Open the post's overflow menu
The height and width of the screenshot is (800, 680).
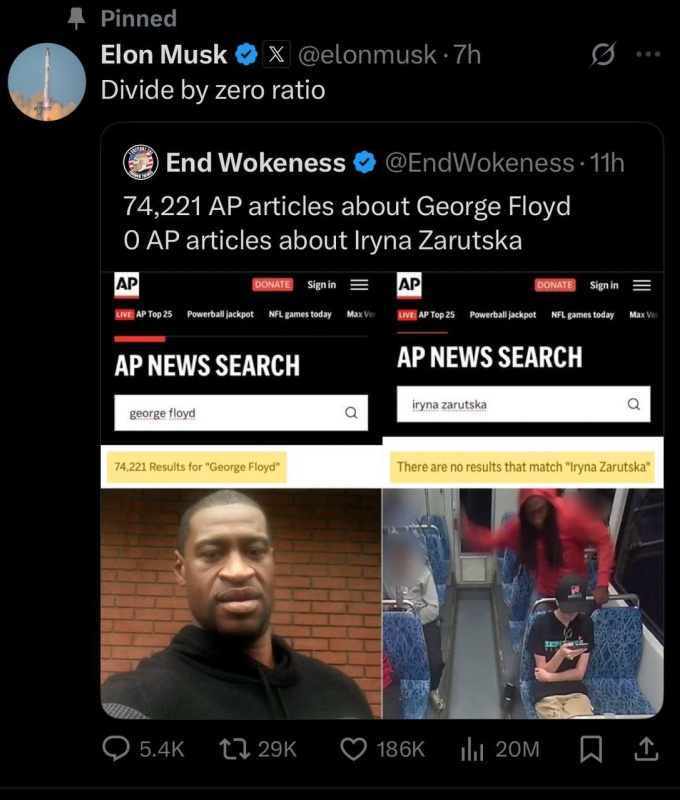coord(649,55)
